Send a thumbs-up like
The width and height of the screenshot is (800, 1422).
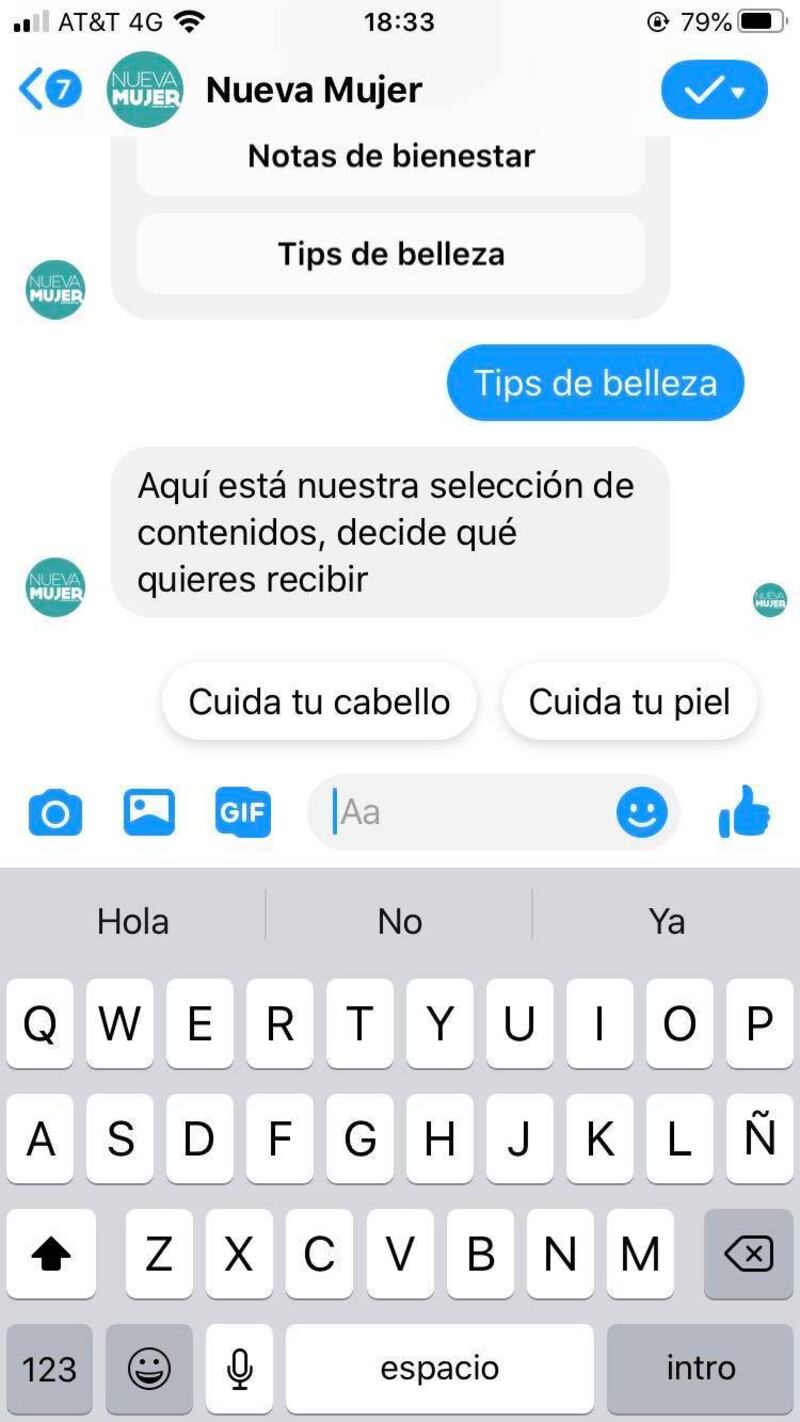pos(744,812)
